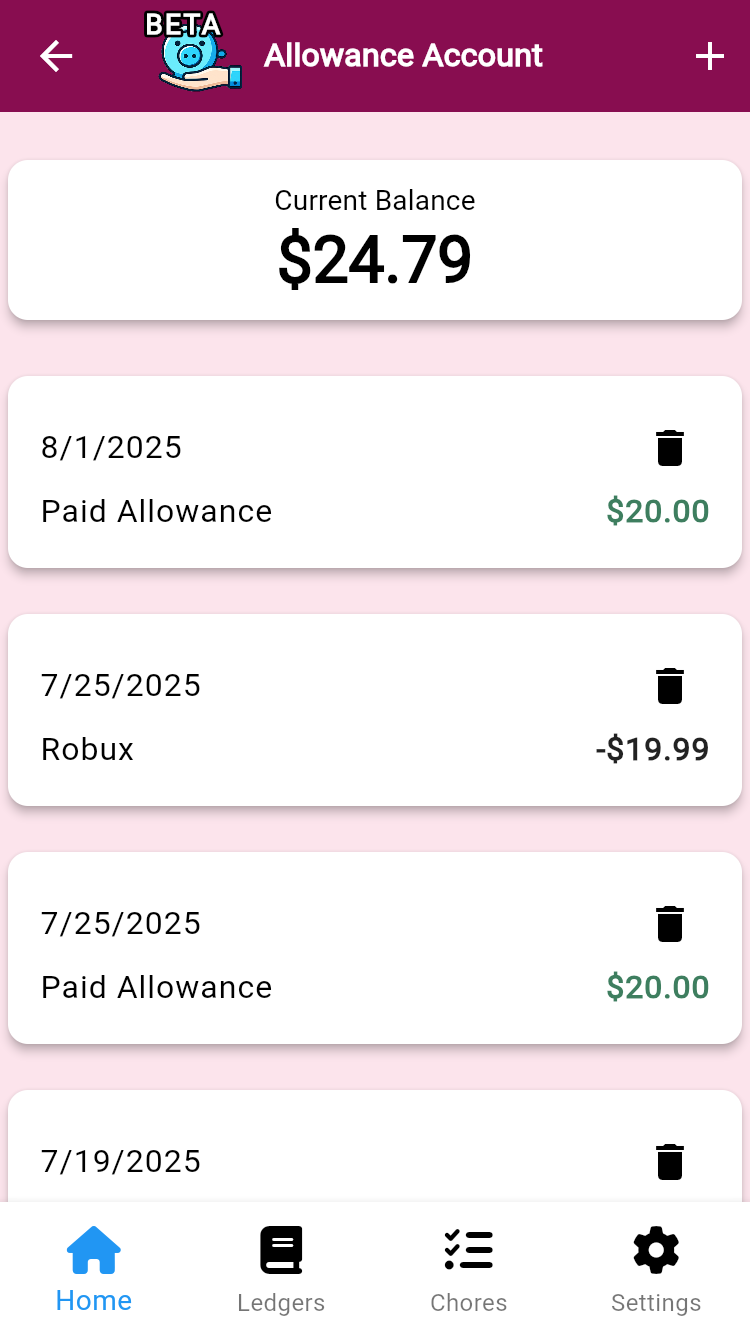Tap the back arrow in the header

pyautogui.click(x=55, y=56)
